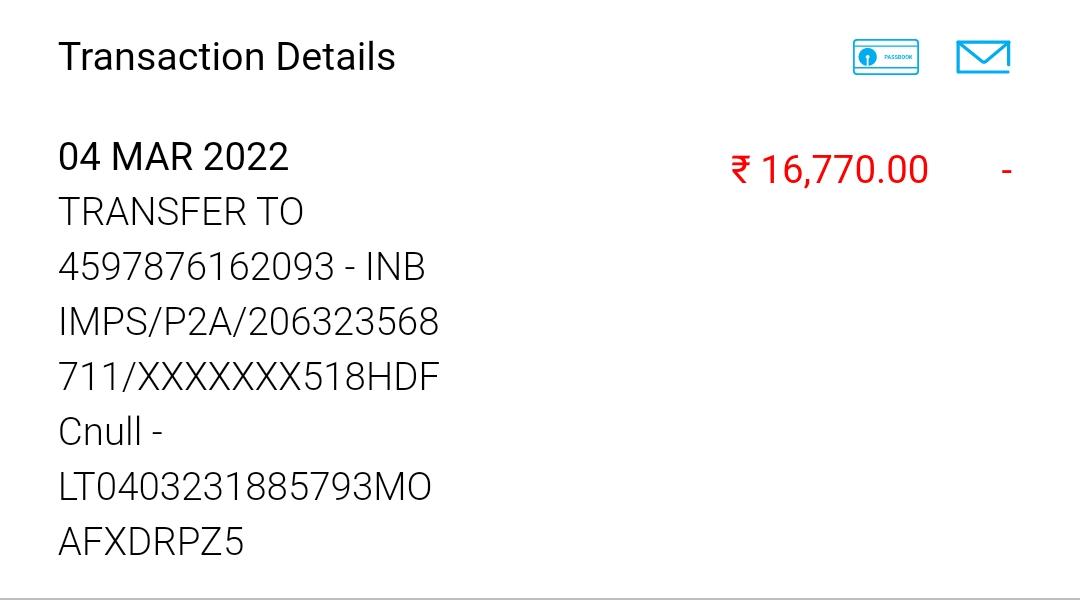Open the passbook icon
Viewport: 1080px width, 603px height.
(x=885, y=57)
